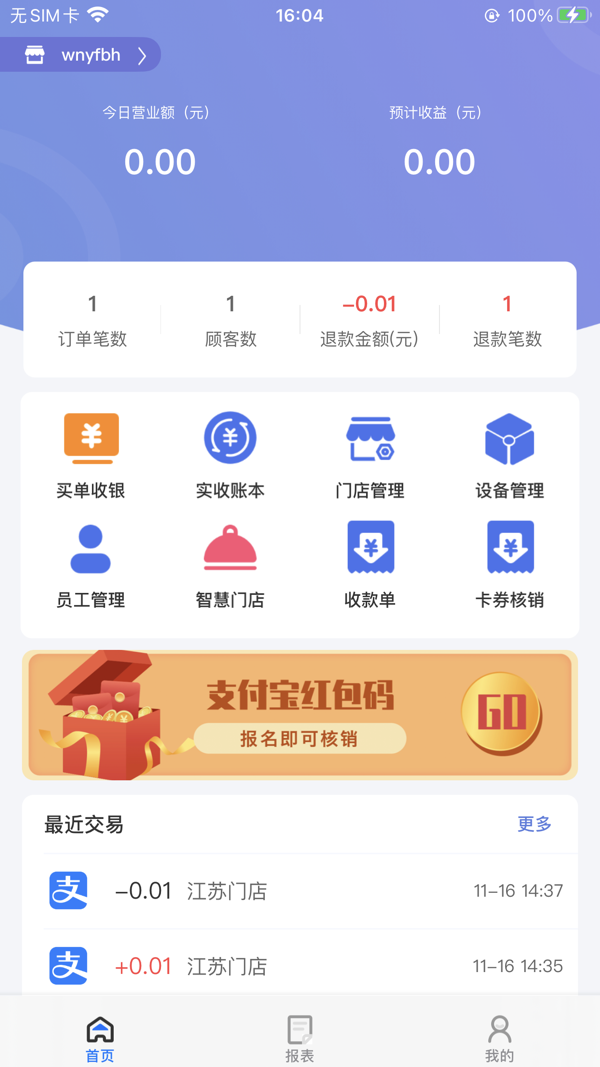Open 收款单
The height and width of the screenshot is (1067, 600).
370,565
